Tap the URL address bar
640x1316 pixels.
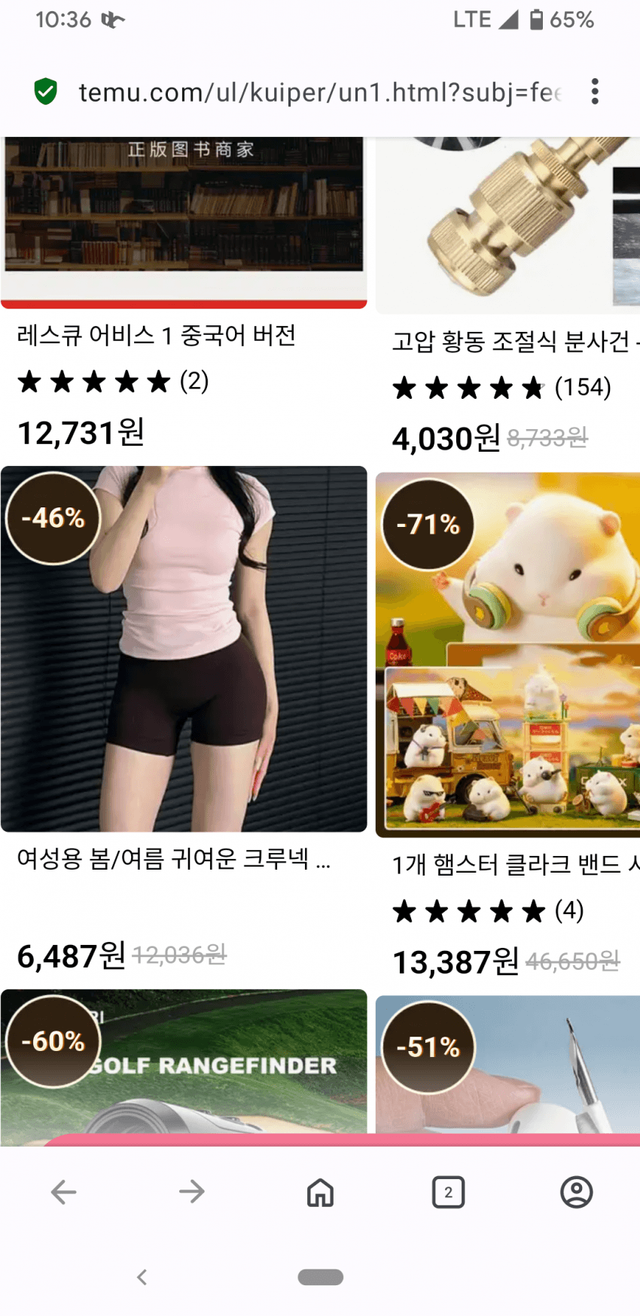[x=320, y=93]
